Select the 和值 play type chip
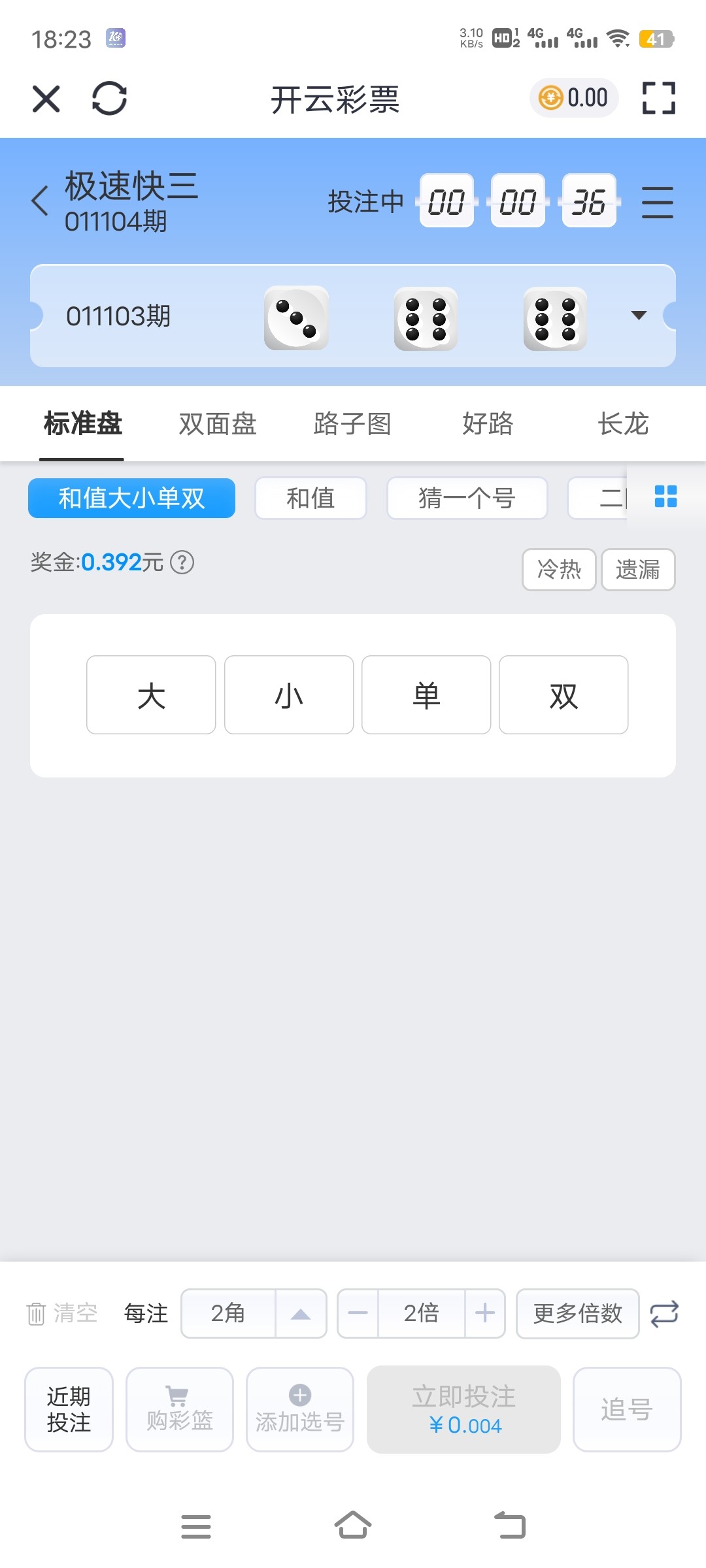Image resolution: width=706 pixels, height=1568 pixels. [x=311, y=498]
